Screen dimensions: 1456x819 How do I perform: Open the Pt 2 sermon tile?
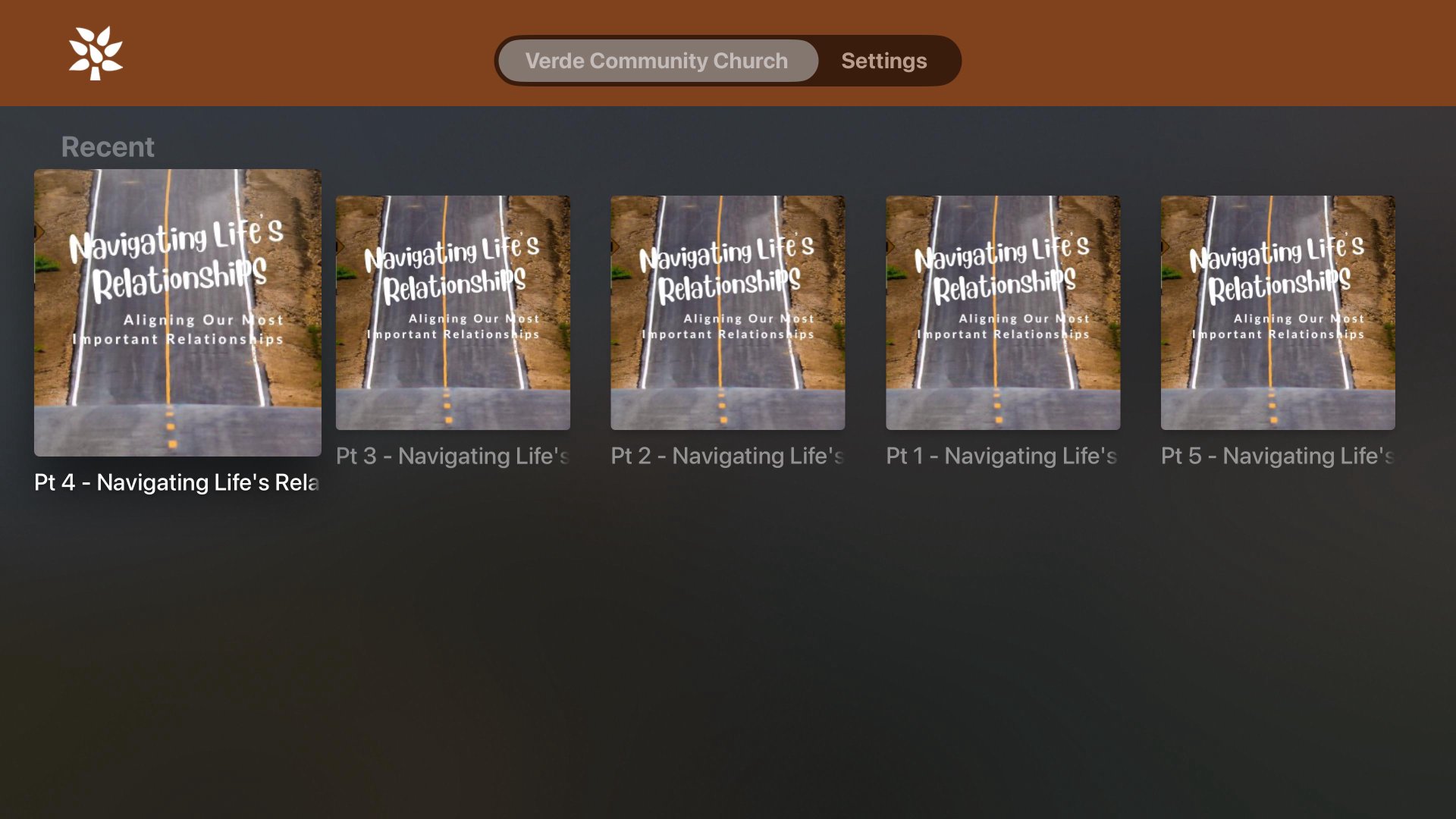pos(727,312)
